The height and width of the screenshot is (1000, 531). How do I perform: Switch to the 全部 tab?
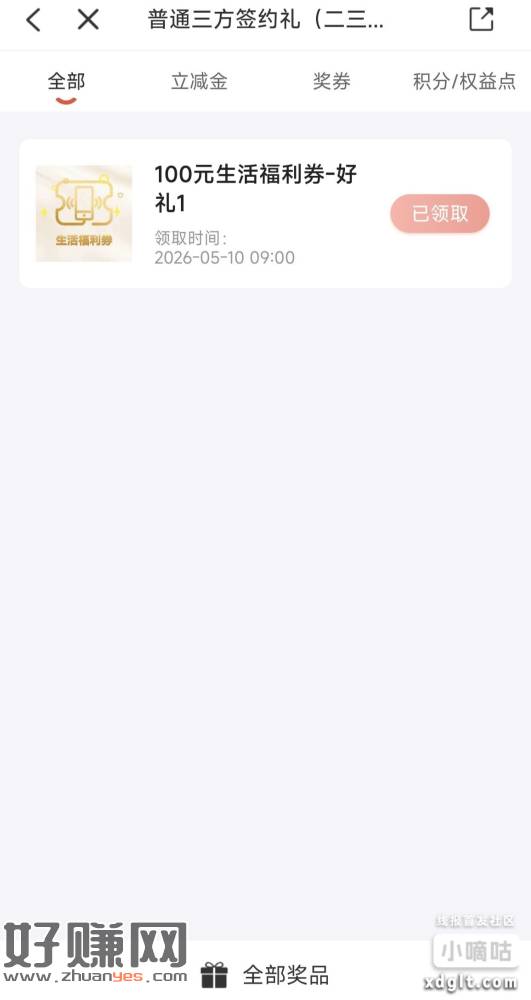tap(66, 82)
